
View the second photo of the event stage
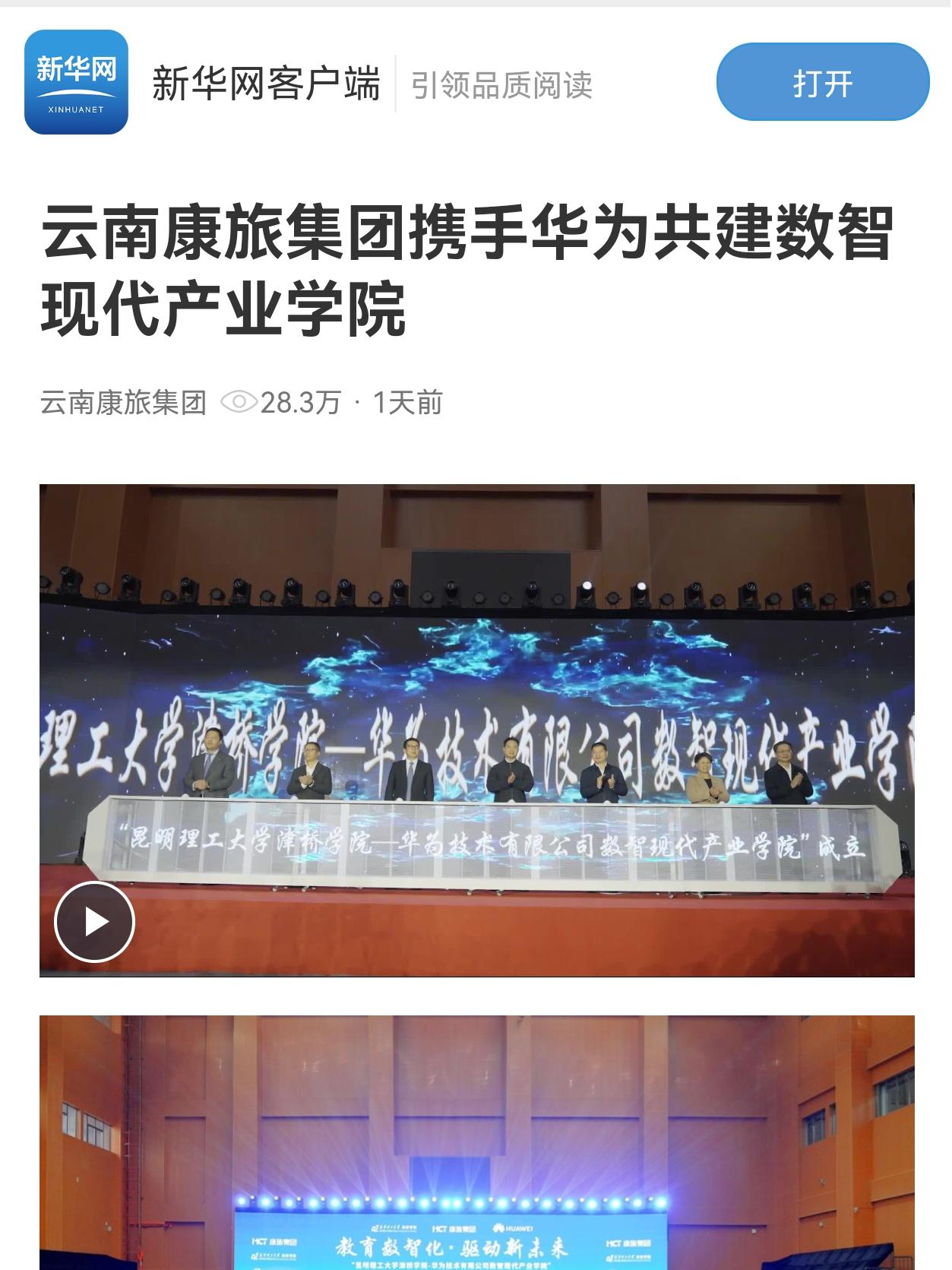coord(476,1142)
